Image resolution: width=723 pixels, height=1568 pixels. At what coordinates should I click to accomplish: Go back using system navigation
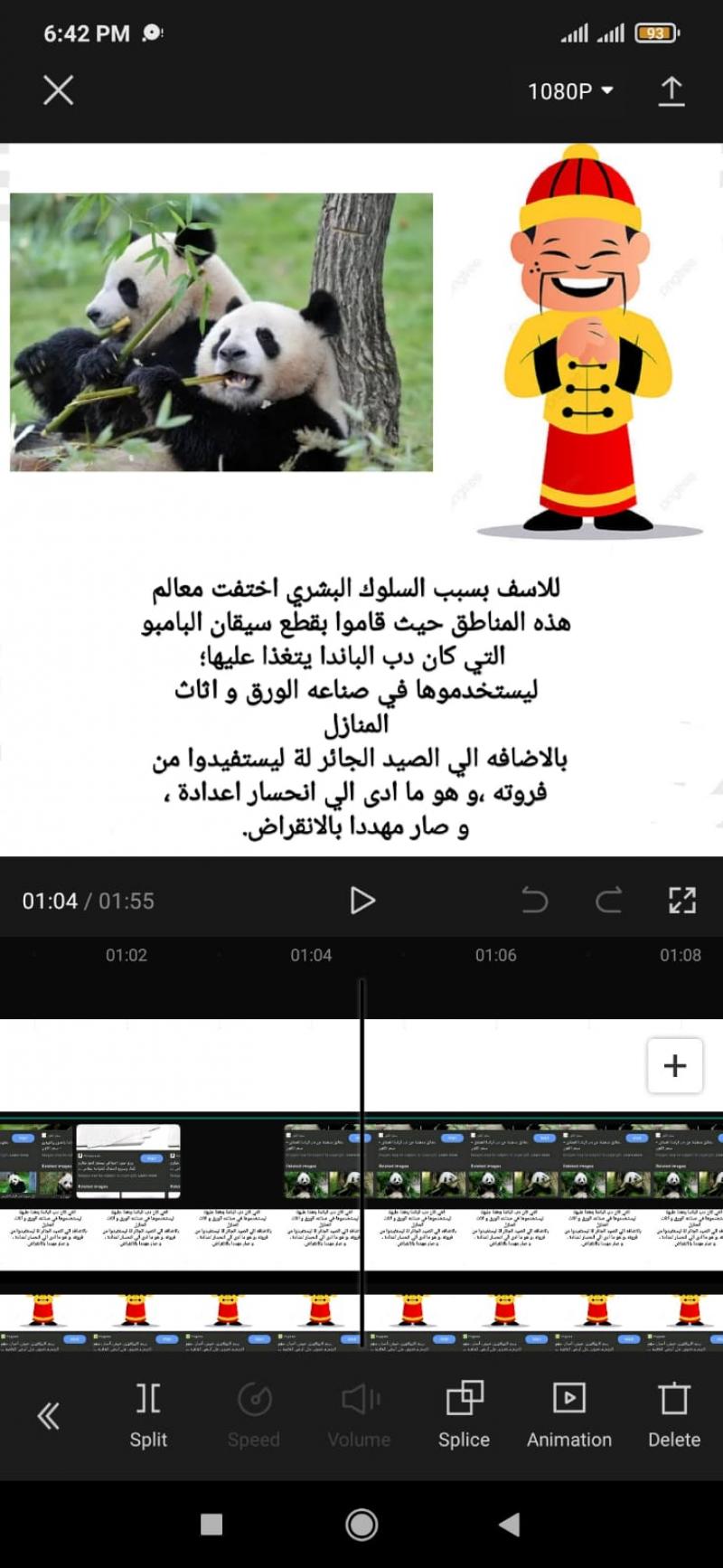coord(509,1525)
